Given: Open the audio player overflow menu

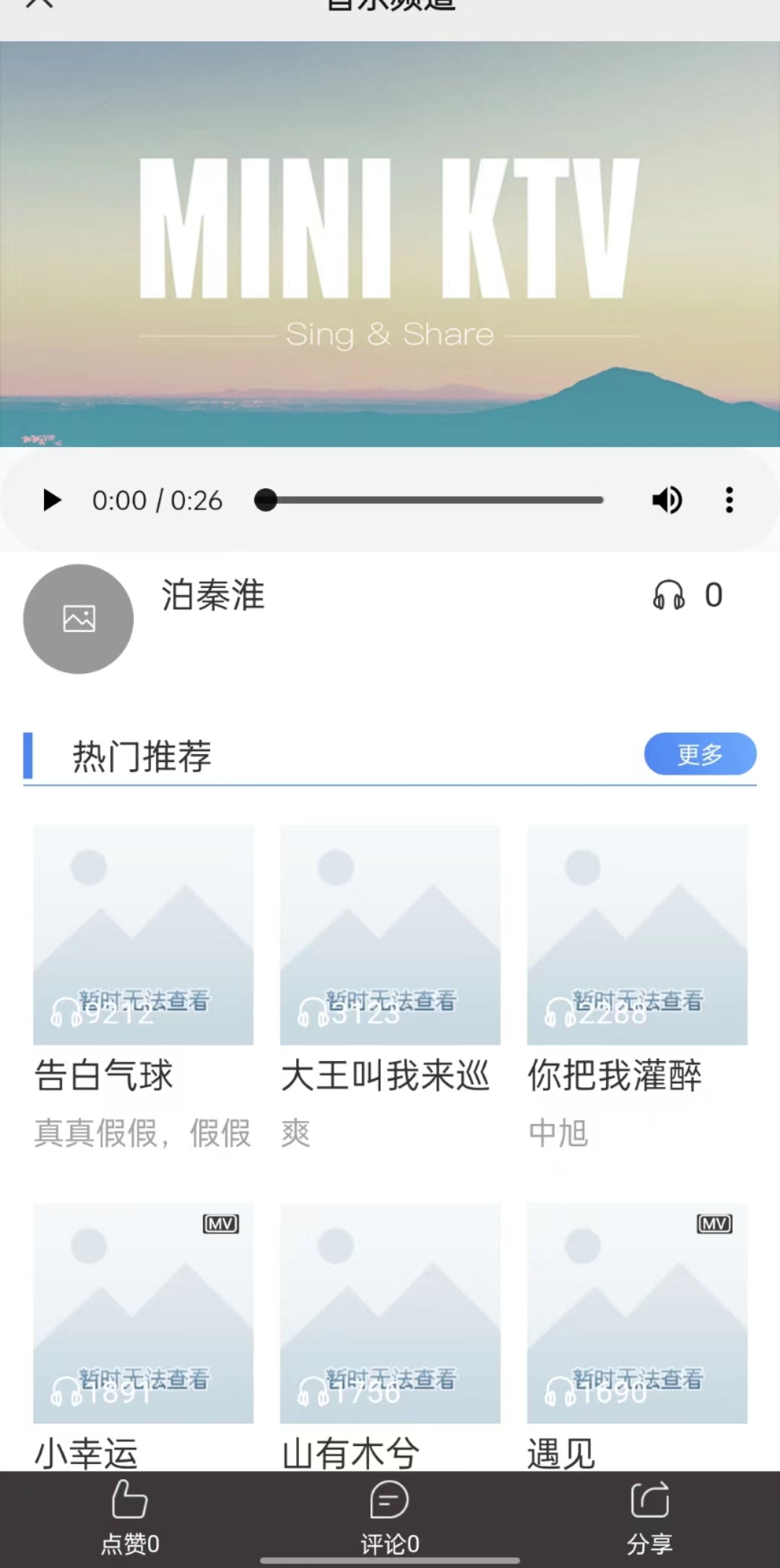Looking at the screenshot, I should 729,500.
